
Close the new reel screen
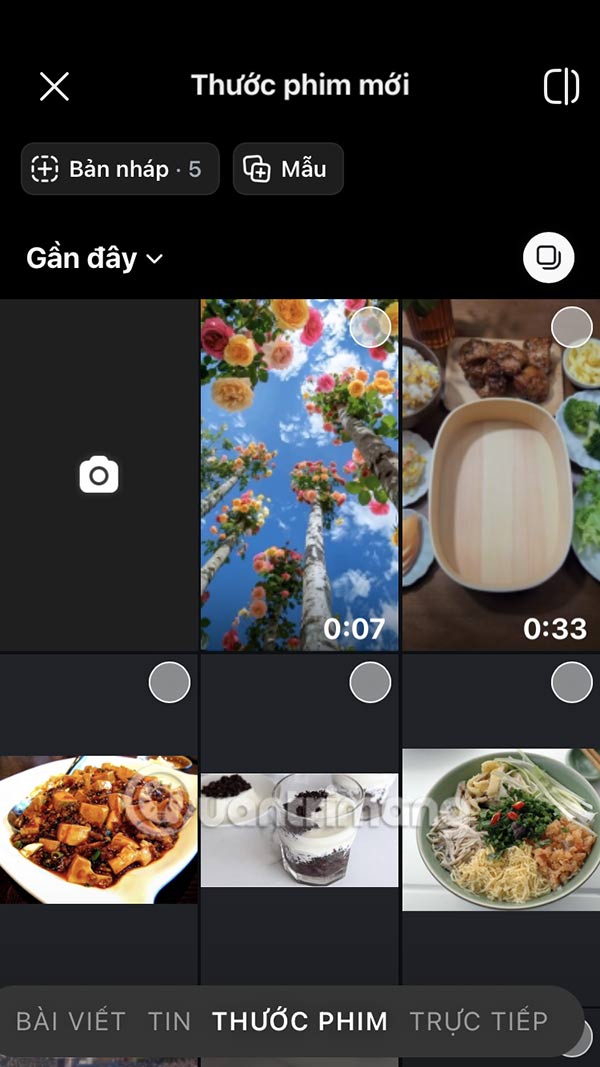pyautogui.click(x=54, y=87)
